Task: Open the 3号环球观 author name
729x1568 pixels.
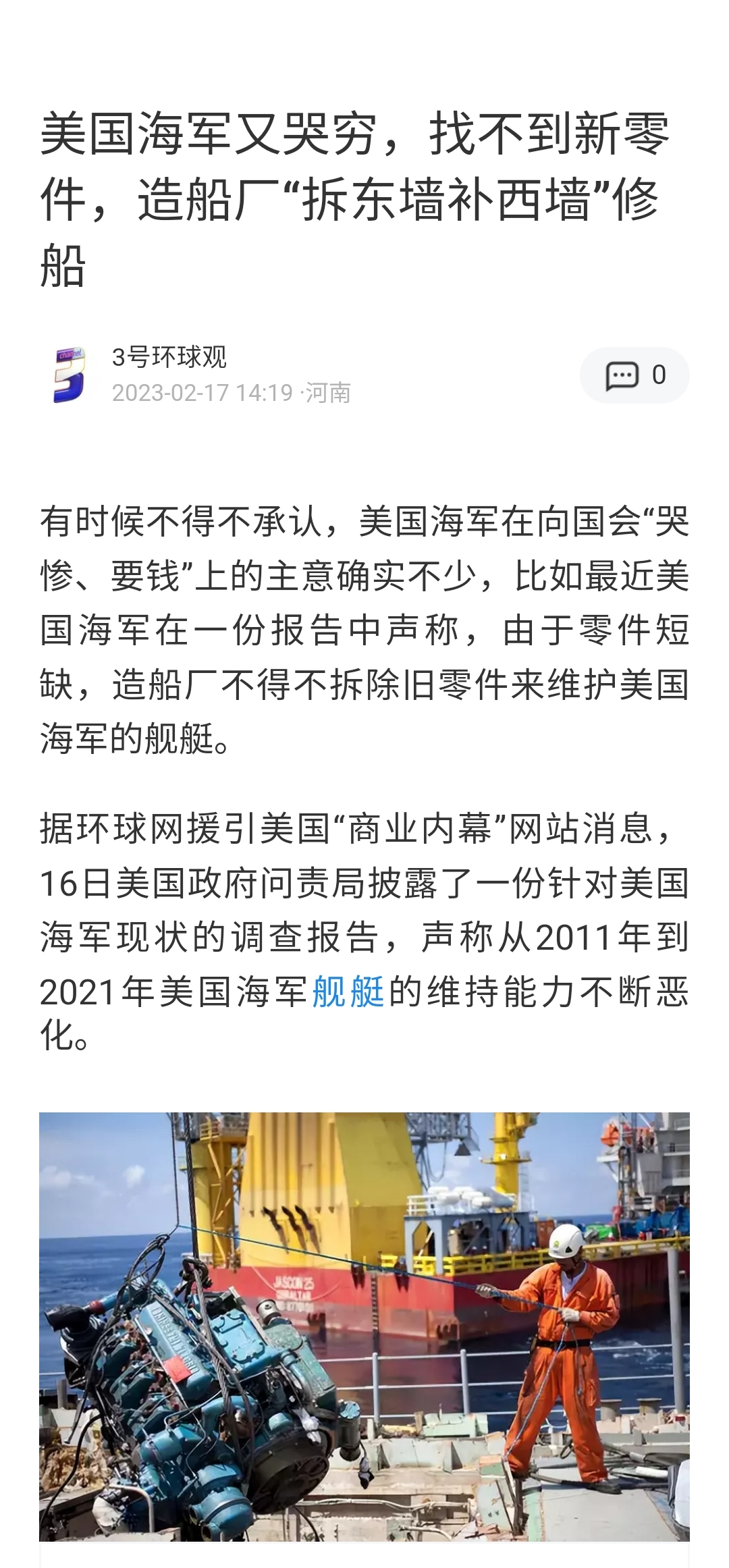Action: [169, 357]
